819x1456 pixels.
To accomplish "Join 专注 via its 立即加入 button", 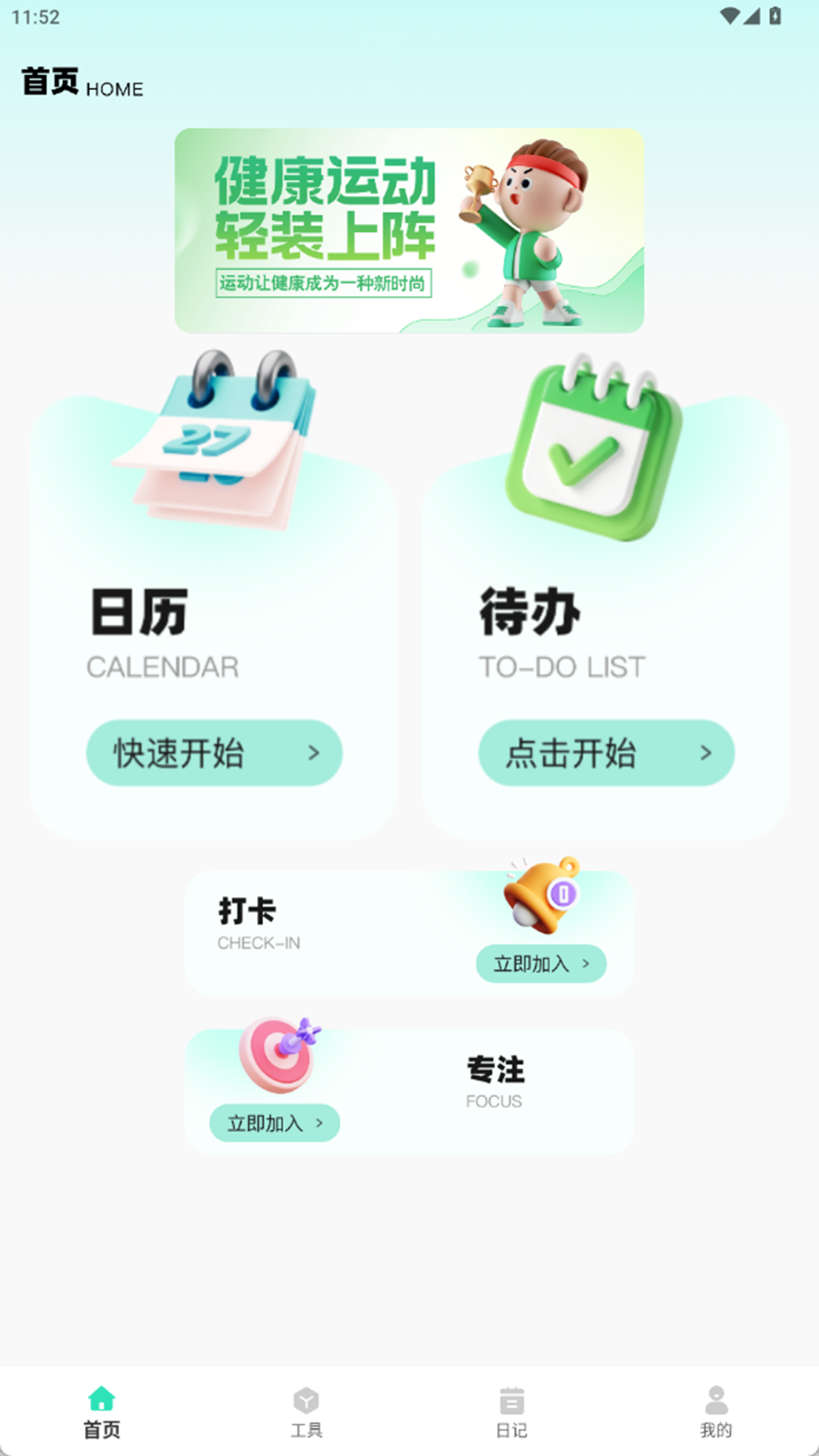I will (275, 1123).
